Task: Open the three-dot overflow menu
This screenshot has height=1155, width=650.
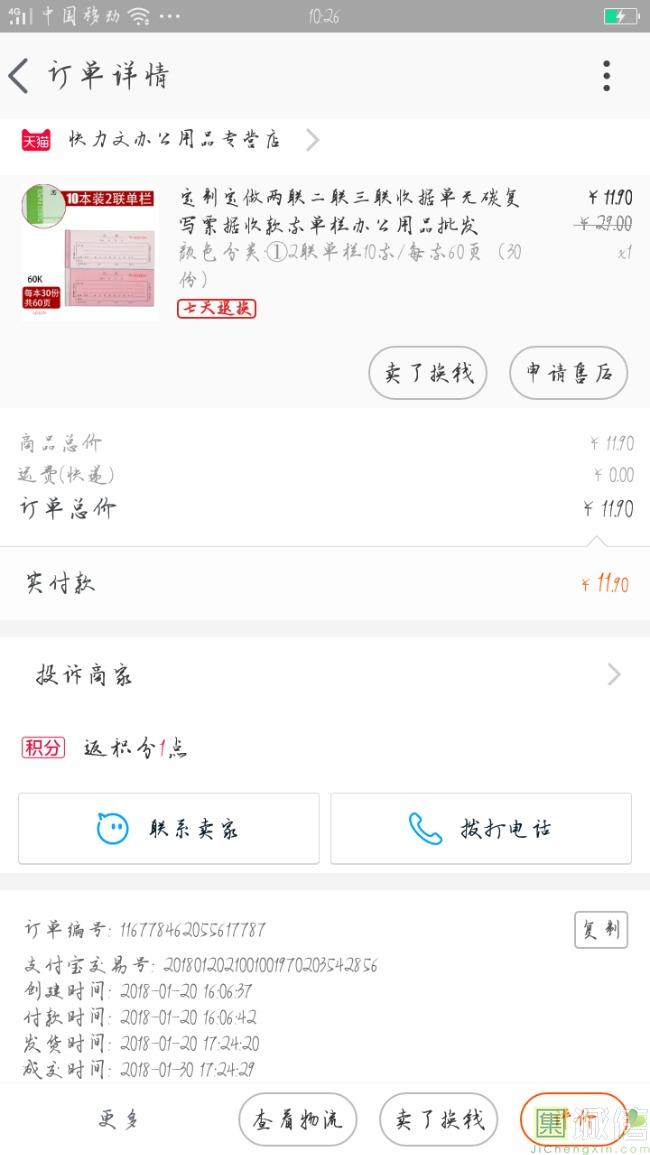Action: coord(606,76)
